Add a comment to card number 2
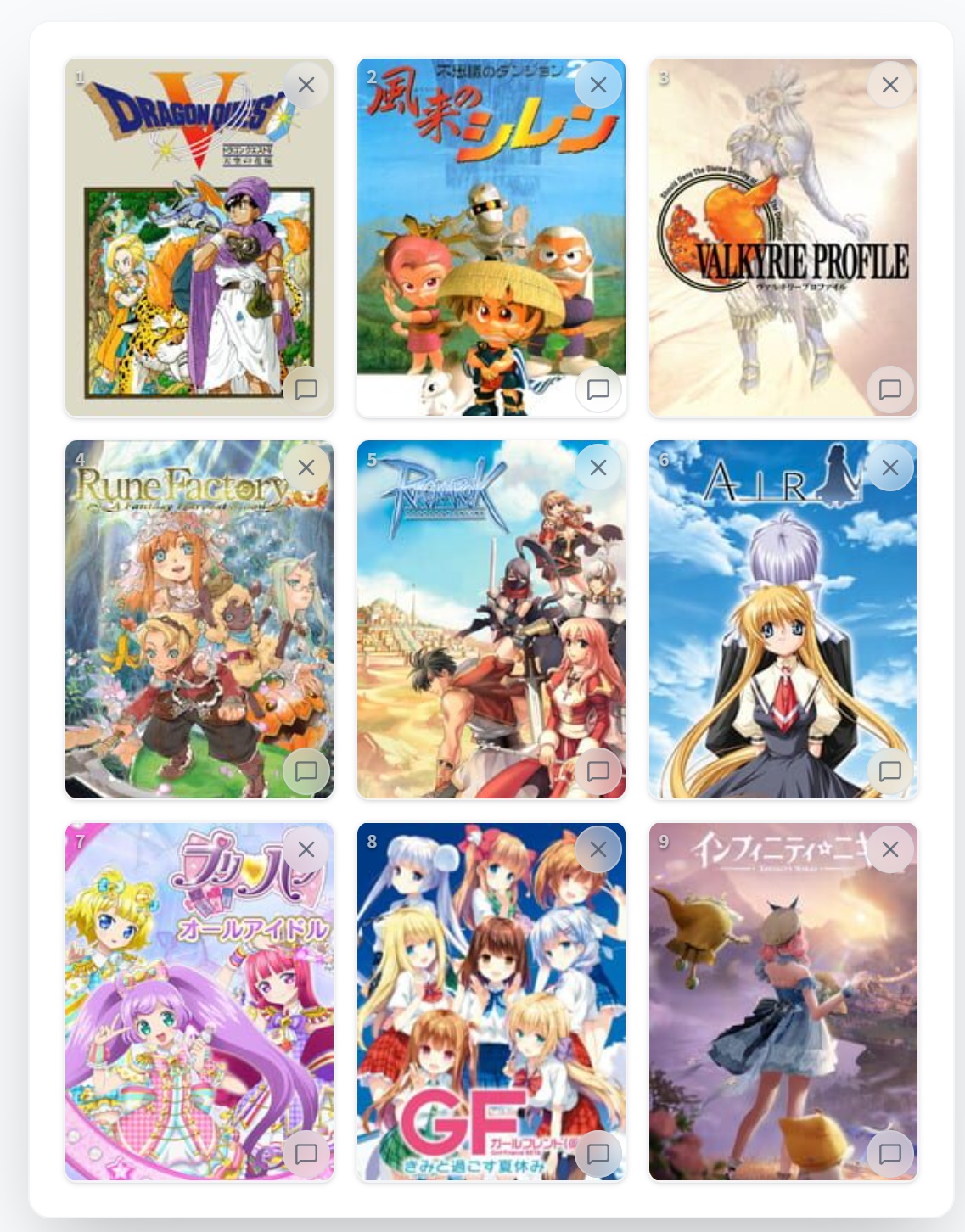 tap(598, 389)
